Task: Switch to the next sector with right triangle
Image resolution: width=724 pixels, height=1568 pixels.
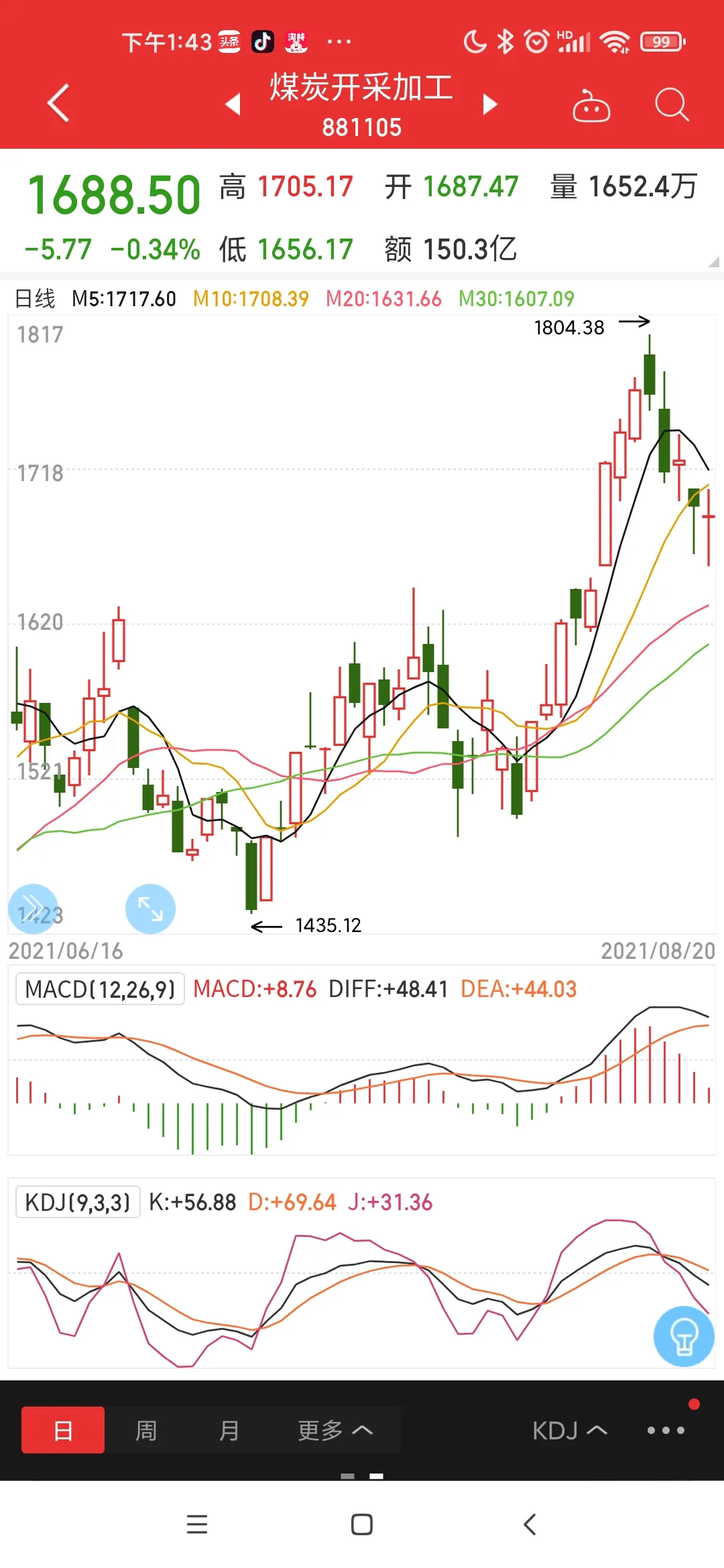Action: 491,104
